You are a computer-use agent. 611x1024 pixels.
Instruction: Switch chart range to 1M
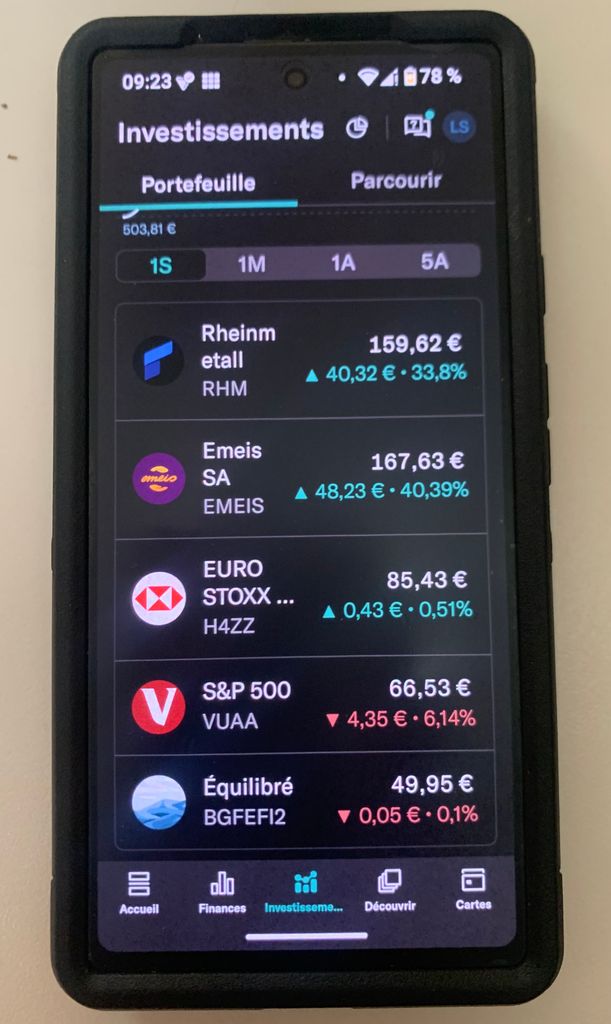click(251, 264)
